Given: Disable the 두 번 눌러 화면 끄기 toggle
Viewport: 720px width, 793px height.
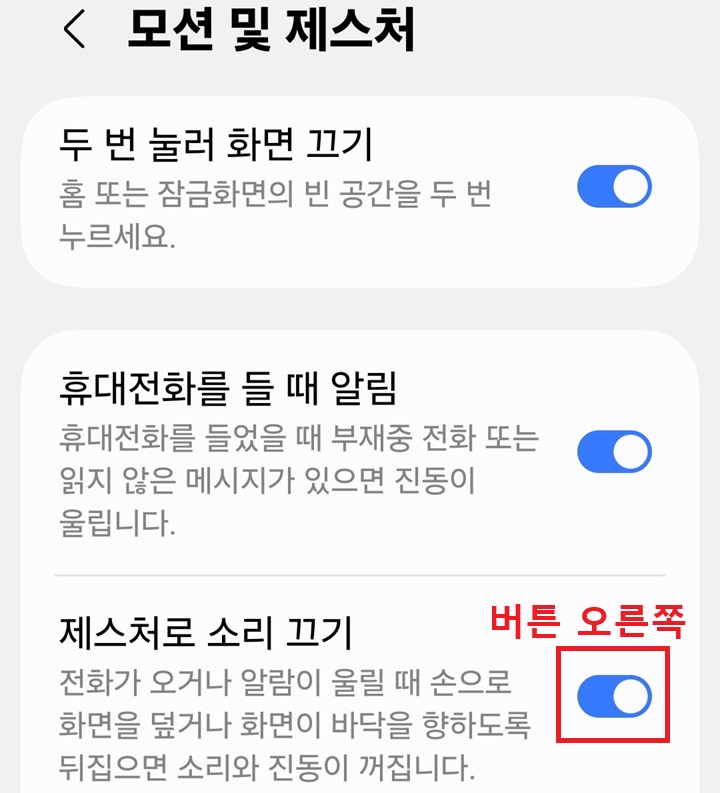Looking at the screenshot, I should coord(614,187).
